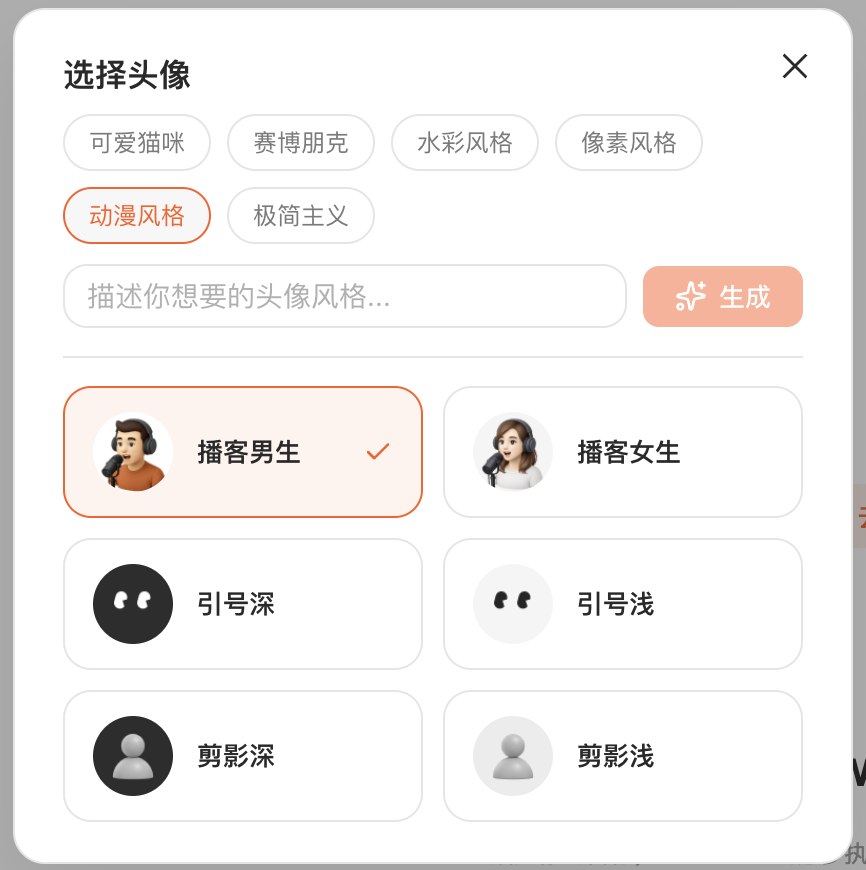Choose the 剪影深 avatar
The image size is (866, 870).
[x=243, y=756]
